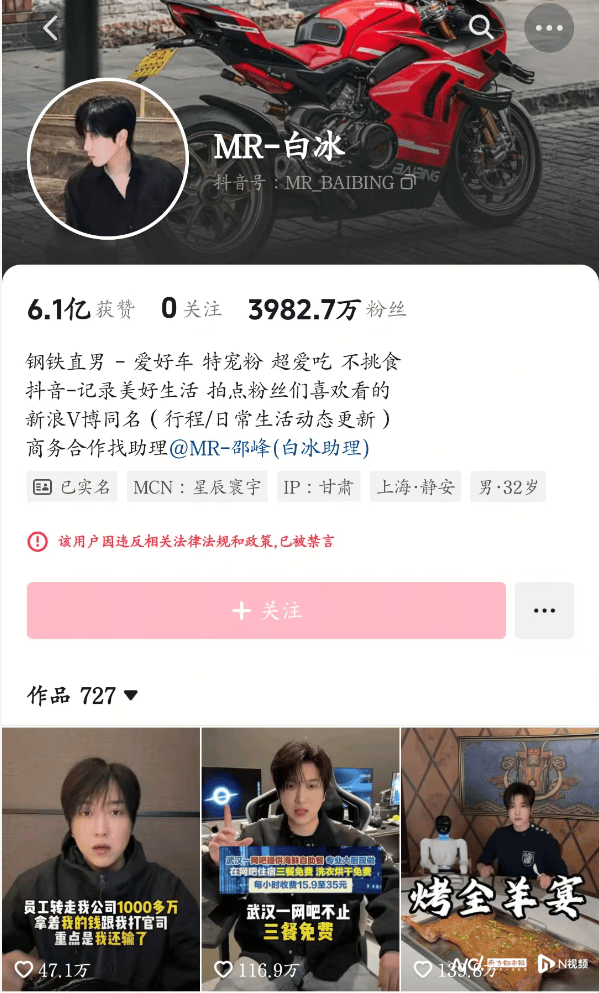Open the top-right three-dot menu
This screenshot has height=993, width=599.
point(549,28)
